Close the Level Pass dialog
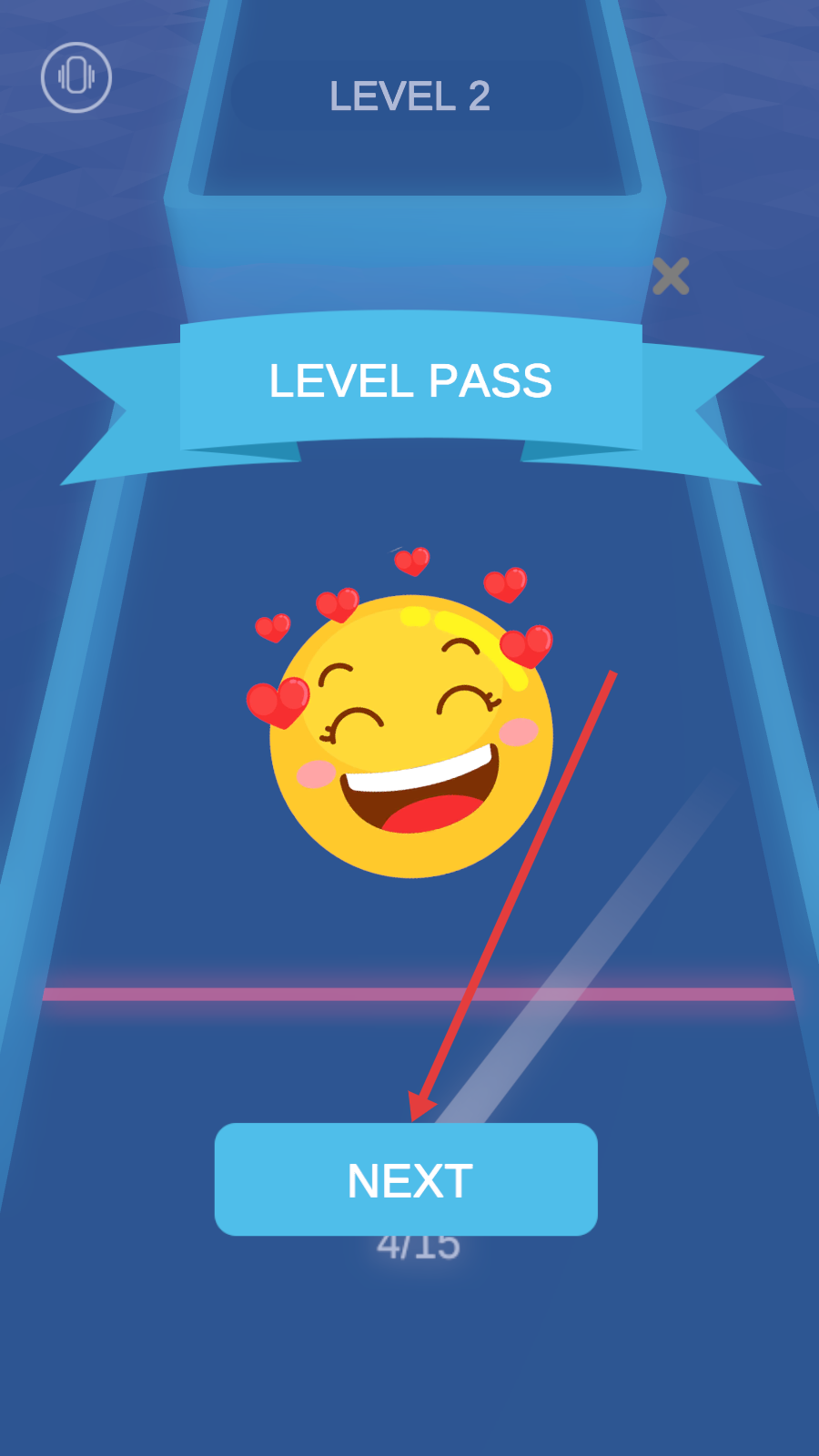 pyautogui.click(x=671, y=276)
